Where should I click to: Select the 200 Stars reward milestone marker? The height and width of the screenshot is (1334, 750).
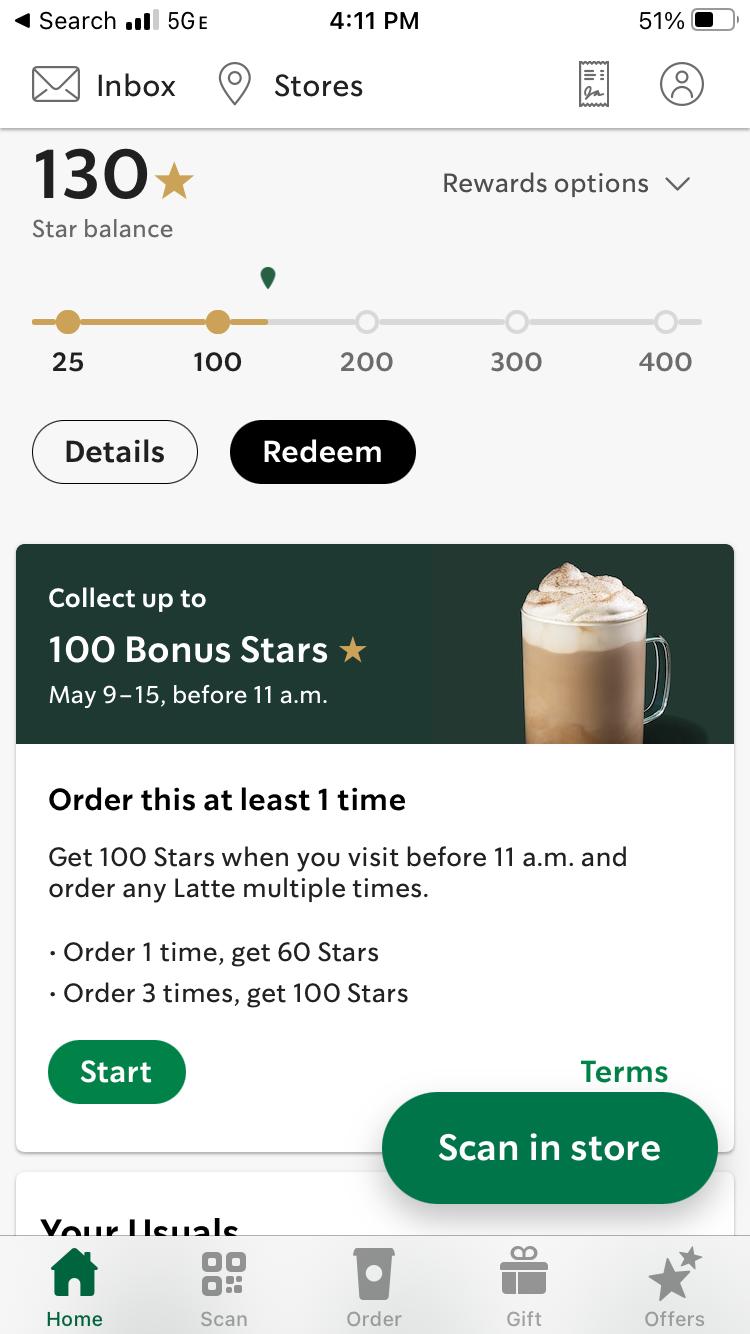point(367,322)
